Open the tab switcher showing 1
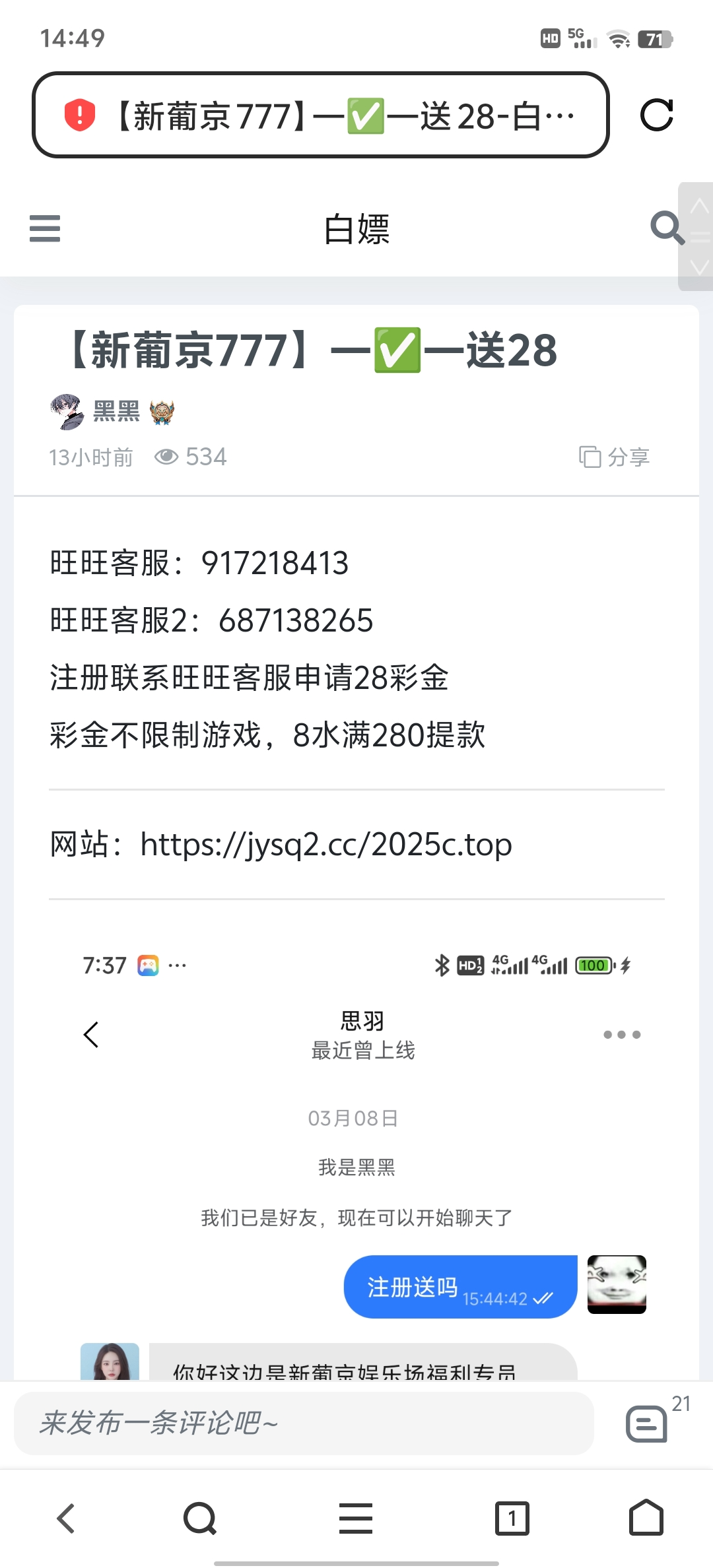The height and width of the screenshot is (1568, 713). 512,1519
